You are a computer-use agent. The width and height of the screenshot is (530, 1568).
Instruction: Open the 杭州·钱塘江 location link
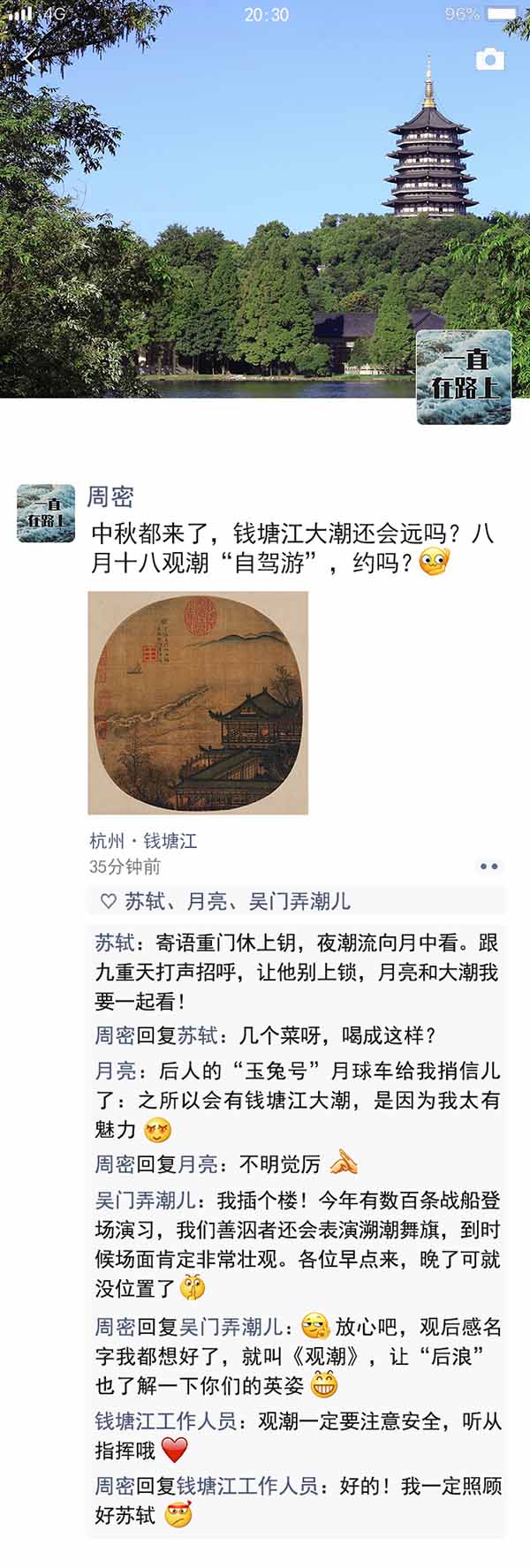pyautogui.click(x=143, y=840)
